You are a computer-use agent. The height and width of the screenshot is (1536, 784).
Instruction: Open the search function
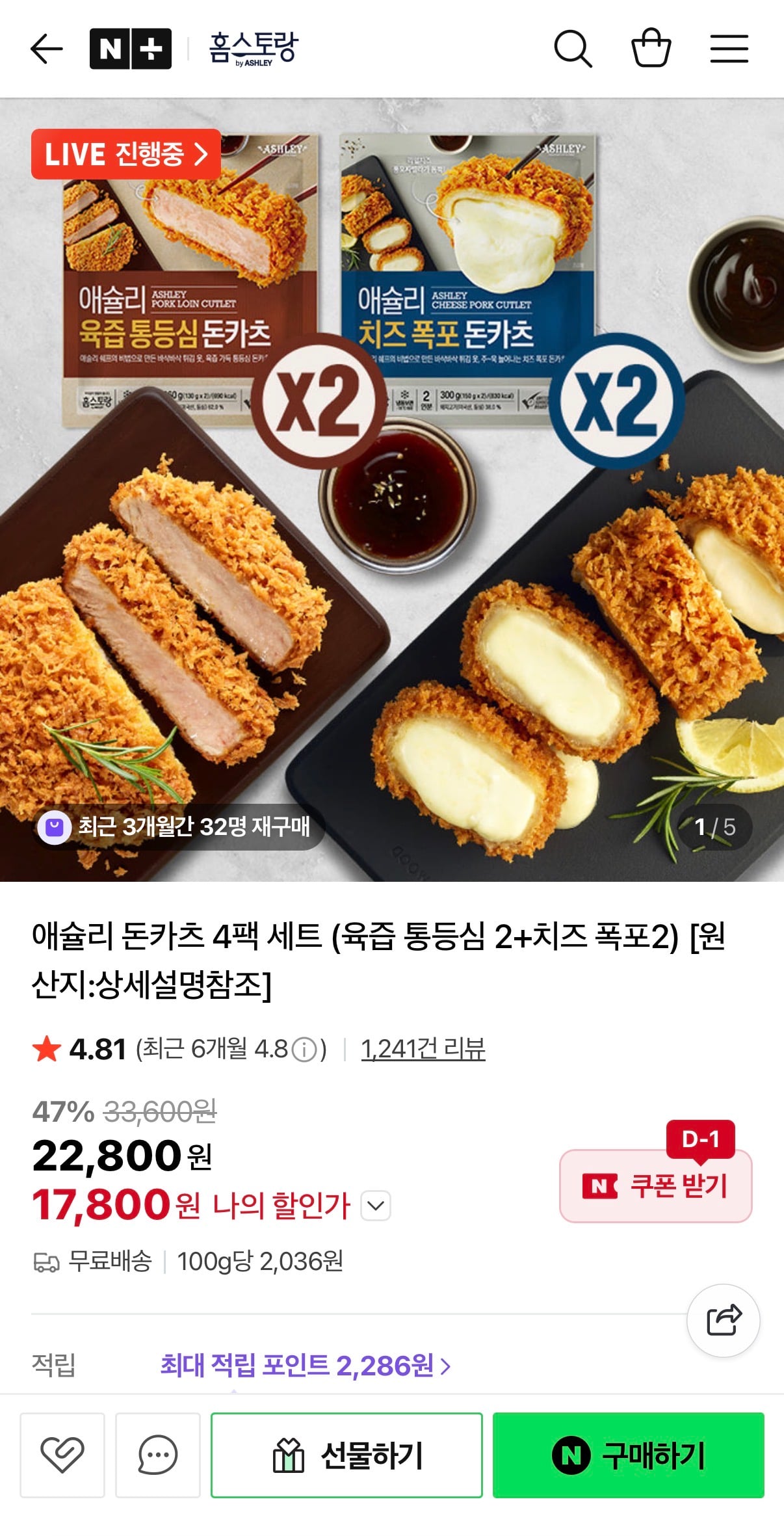pos(572,47)
